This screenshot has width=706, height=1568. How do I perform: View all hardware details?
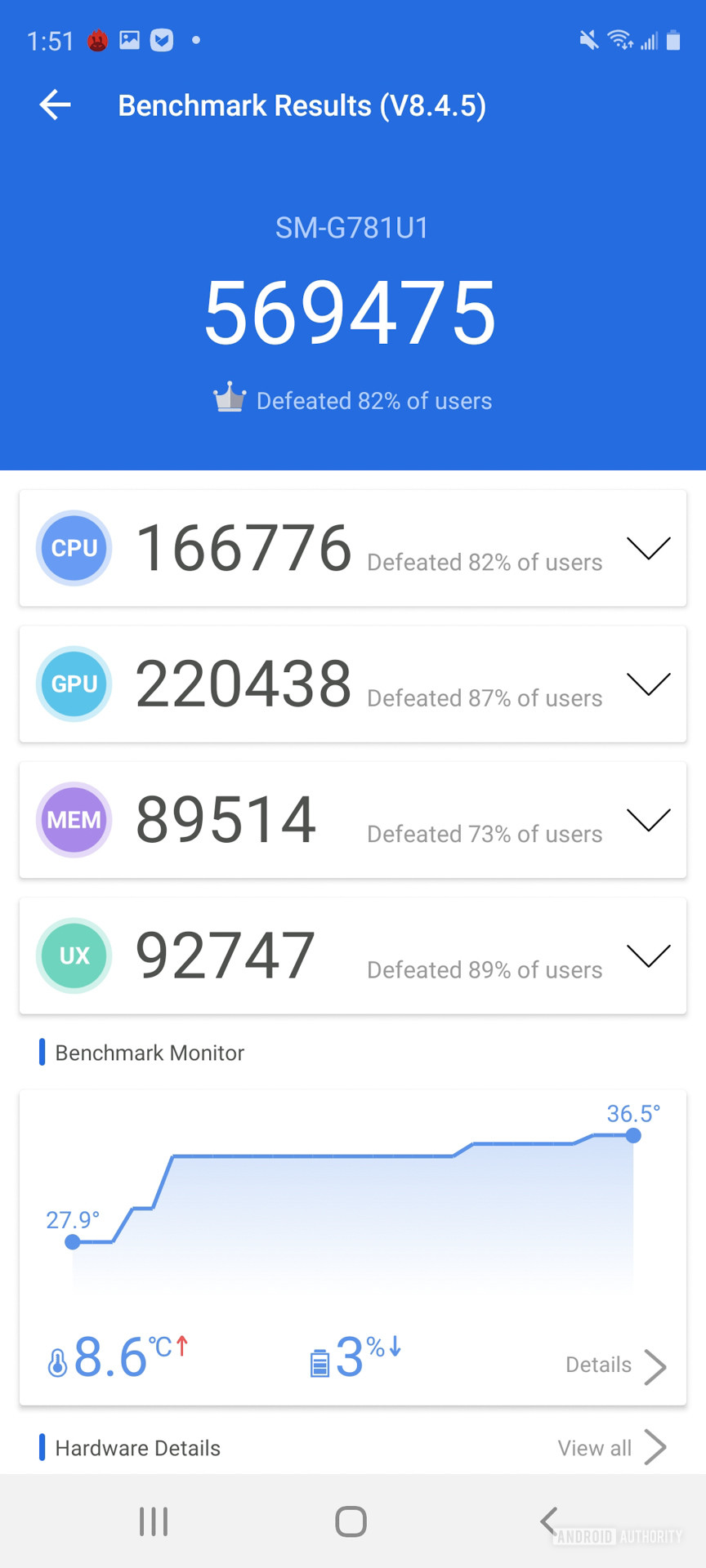tap(611, 1448)
